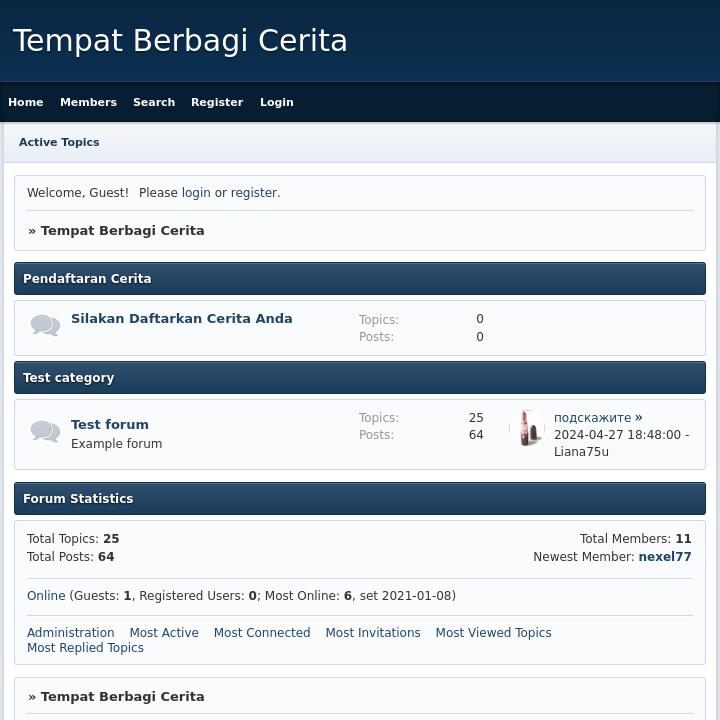Image resolution: width=720 pixels, height=720 pixels.
Task: View Most Active statistics
Action: [164, 633]
